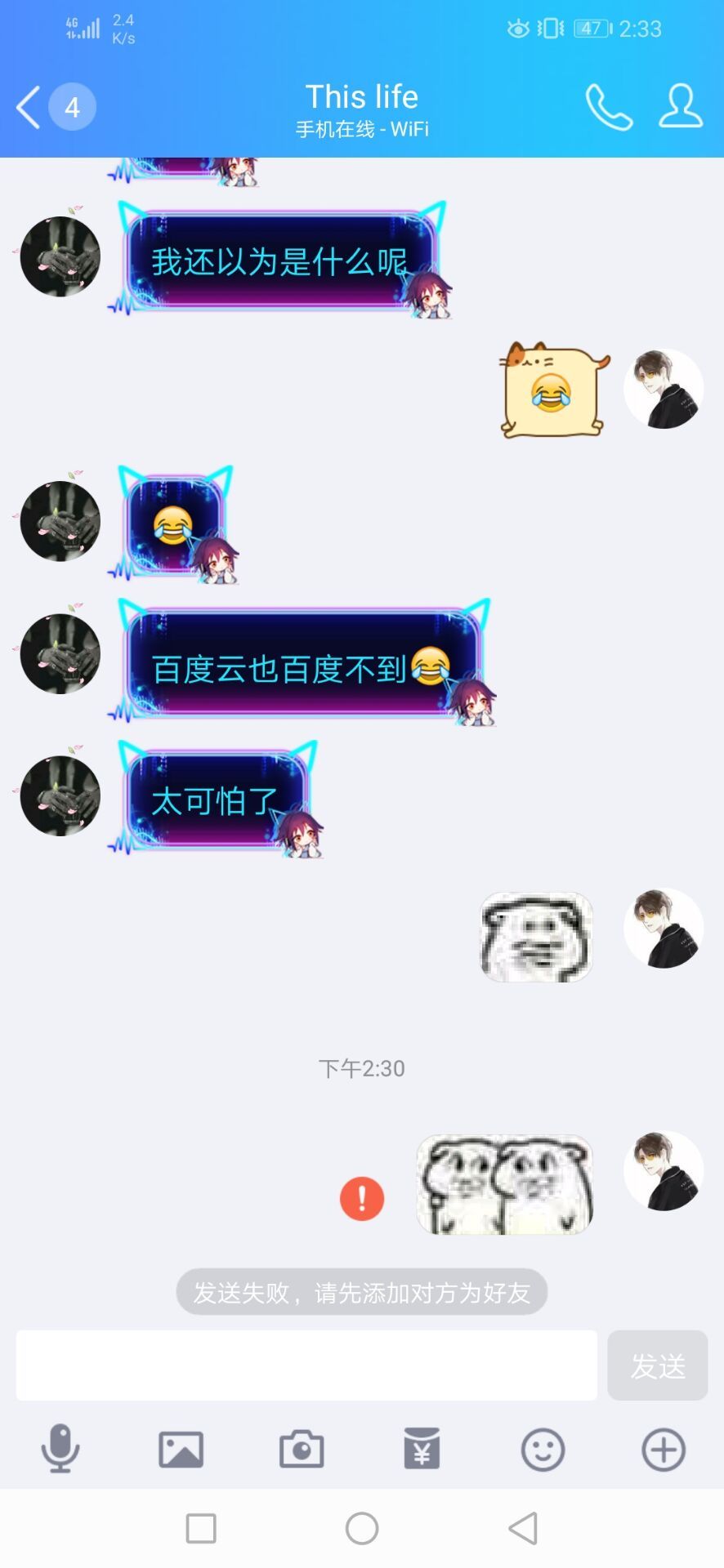Open This life's profile page
This screenshot has width=724, height=1568.
click(x=680, y=106)
